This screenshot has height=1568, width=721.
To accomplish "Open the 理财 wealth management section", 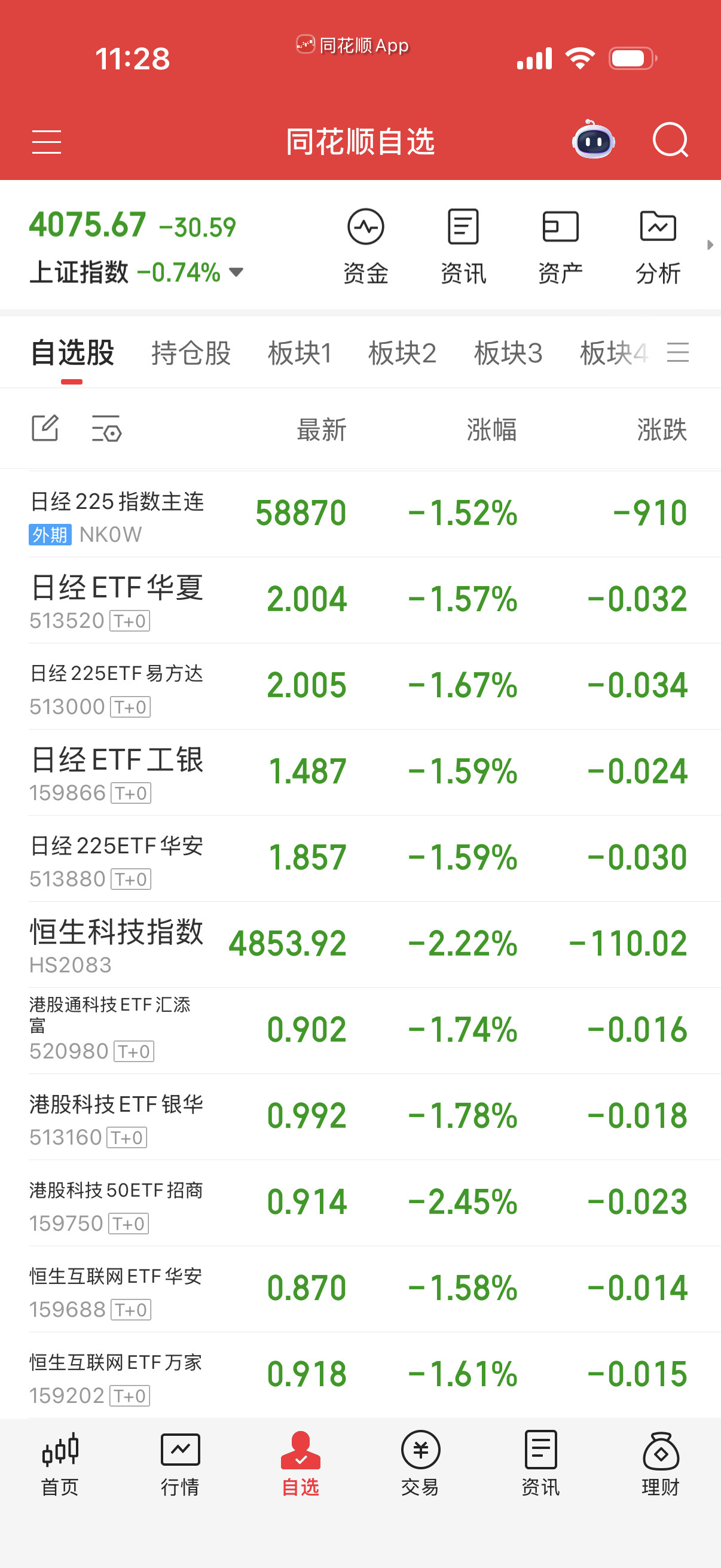I will point(661,1467).
